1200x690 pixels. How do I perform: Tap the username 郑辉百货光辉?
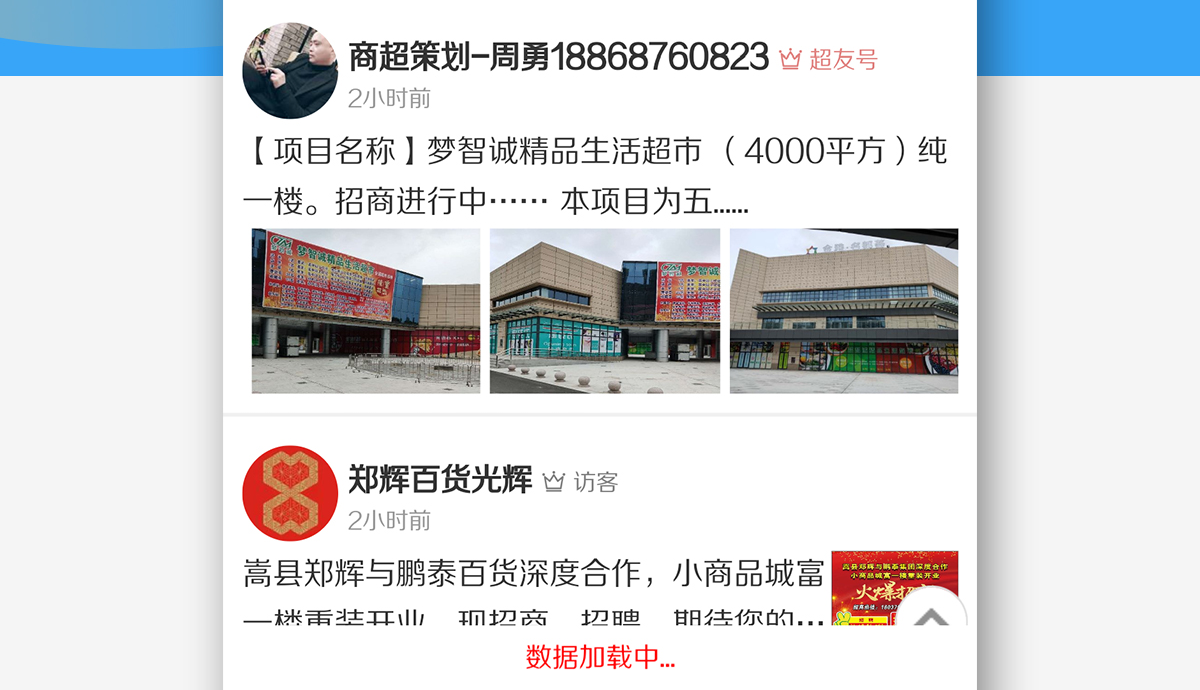(x=439, y=481)
